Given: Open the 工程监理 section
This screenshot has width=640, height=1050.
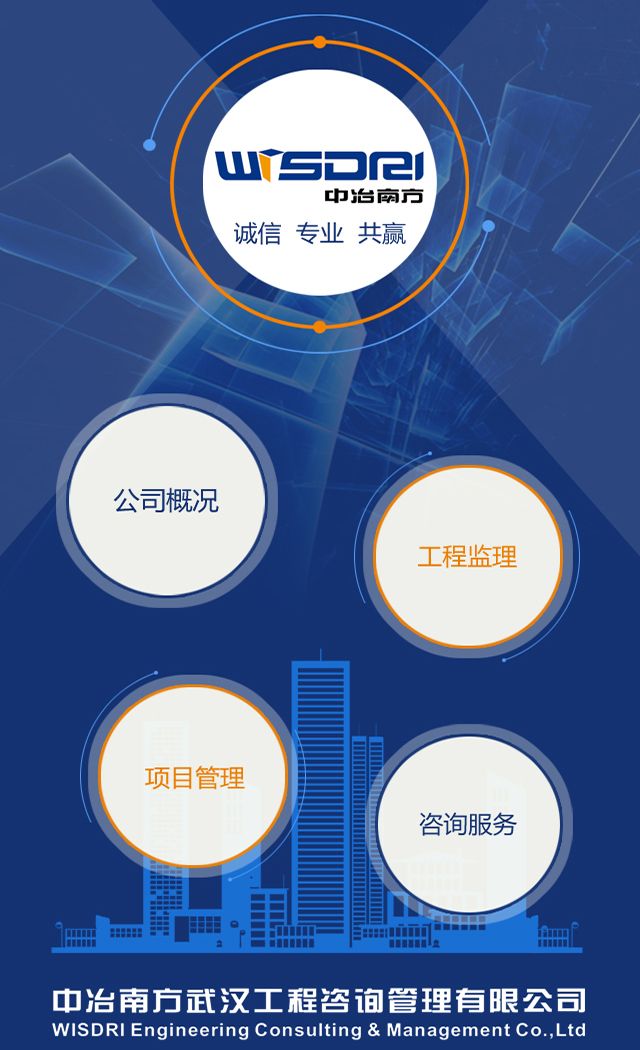Looking at the screenshot, I should tap(467, 556).
